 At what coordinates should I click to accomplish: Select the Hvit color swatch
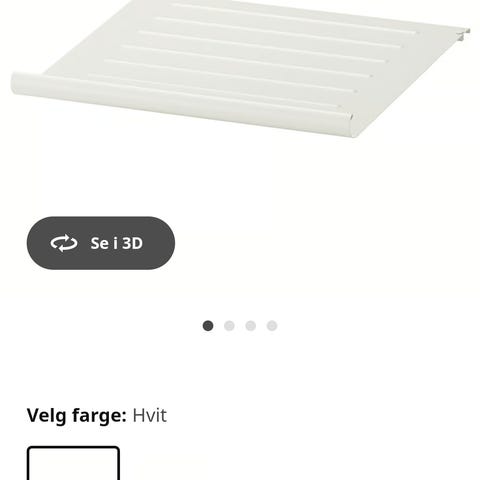tap(73, 463)
